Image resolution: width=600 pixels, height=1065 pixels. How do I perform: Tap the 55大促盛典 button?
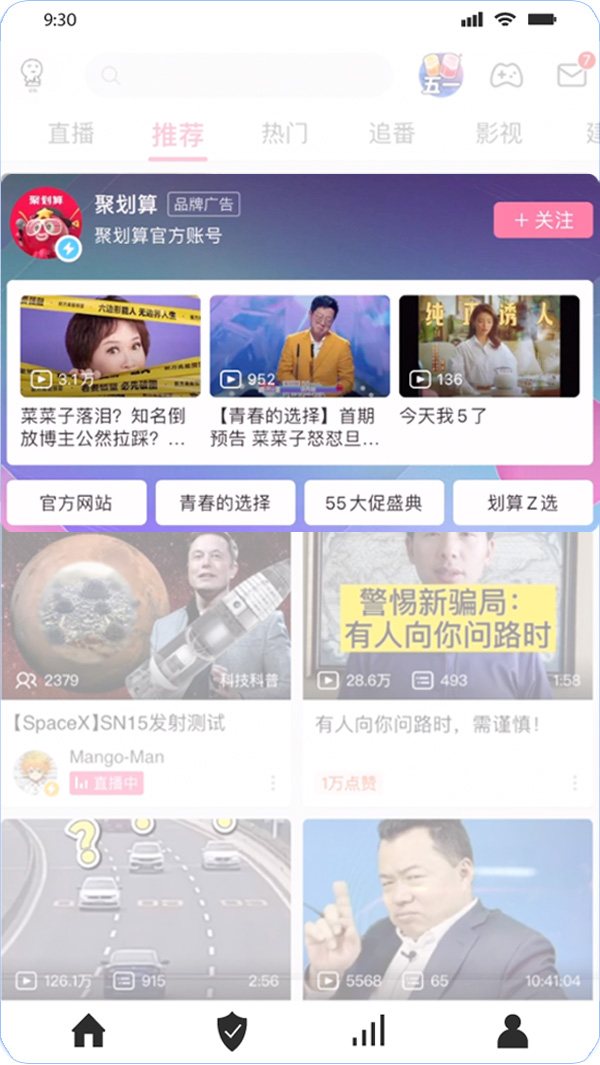374,503
